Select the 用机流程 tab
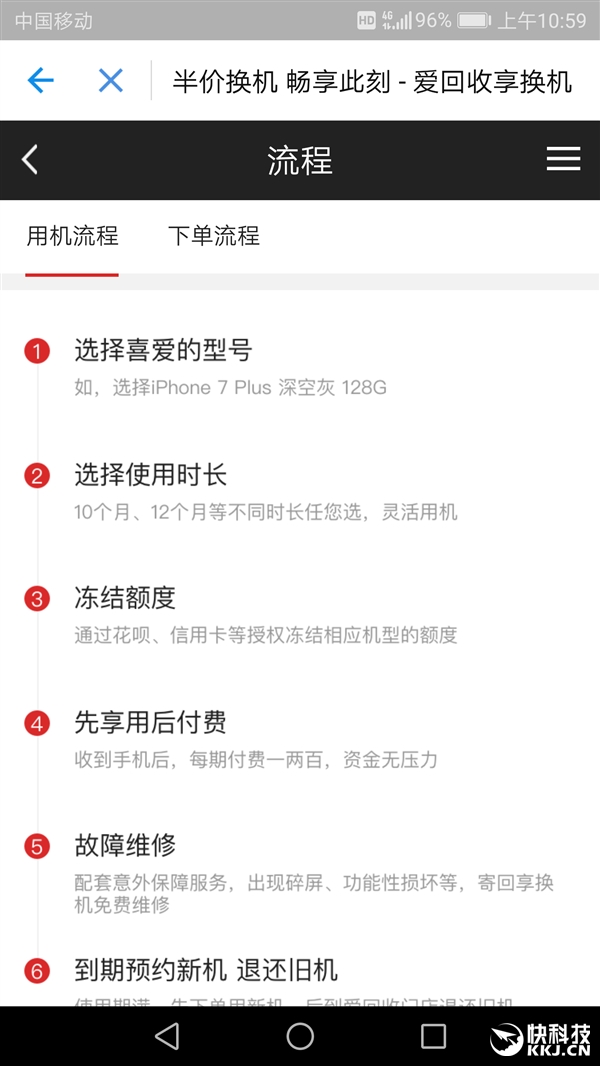This screenshot has height=1066, width=600. coord(72,236)
